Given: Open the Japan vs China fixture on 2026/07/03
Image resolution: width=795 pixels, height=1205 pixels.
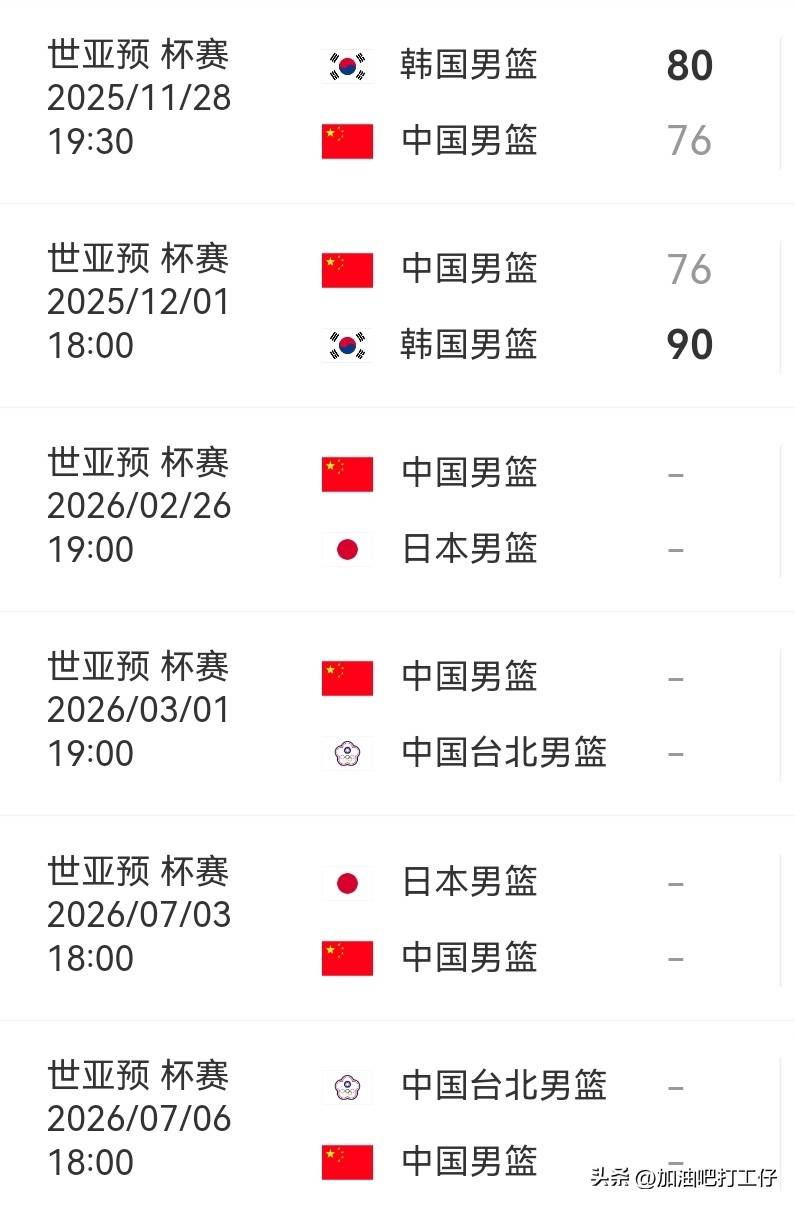Looking at the screenshot, I should 397,919.
